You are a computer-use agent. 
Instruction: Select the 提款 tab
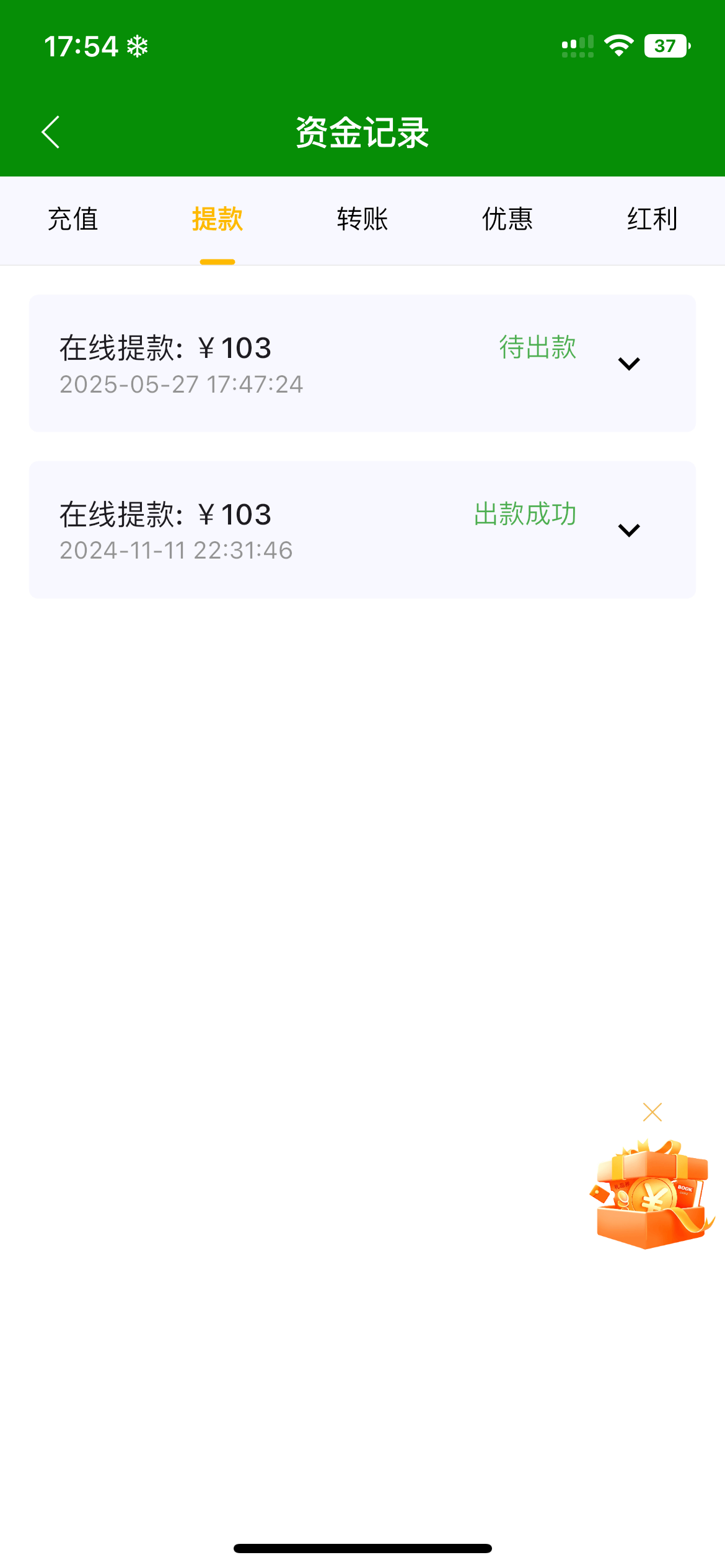coord(217,219)
